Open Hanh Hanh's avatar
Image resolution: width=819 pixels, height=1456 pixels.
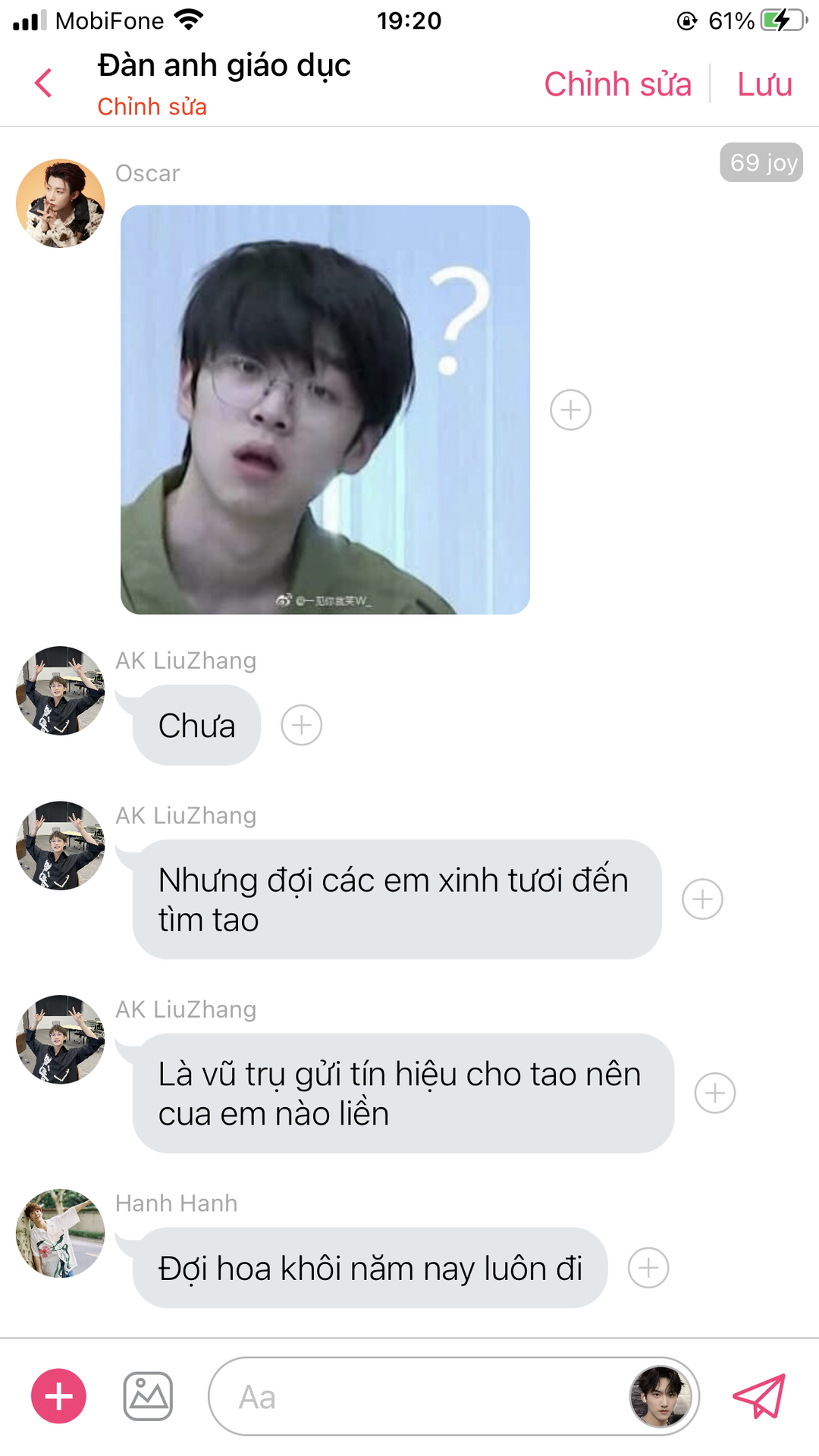pos(61,1233)
